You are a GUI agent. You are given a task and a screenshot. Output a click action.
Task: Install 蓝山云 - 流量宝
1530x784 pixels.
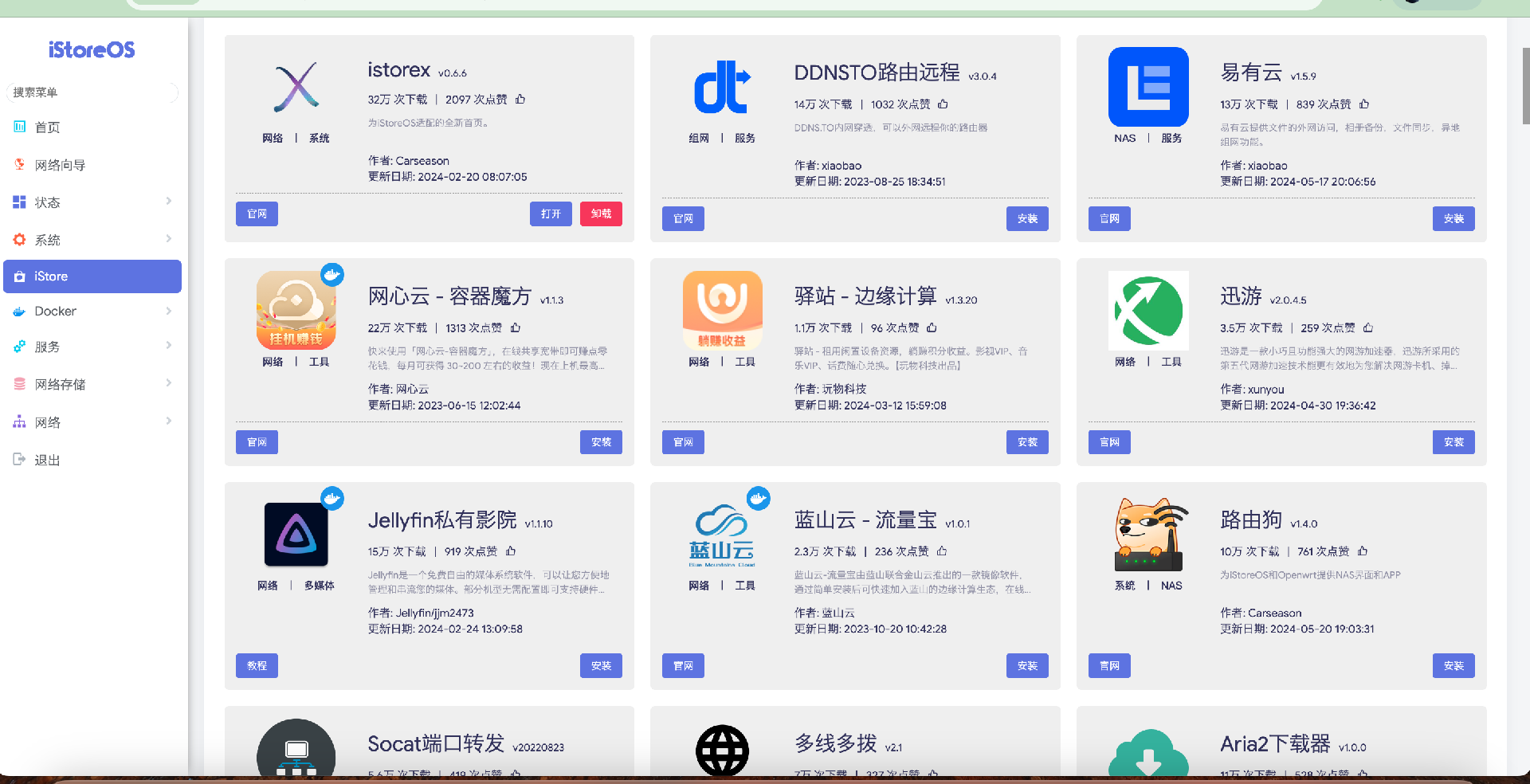[1027, 666]
